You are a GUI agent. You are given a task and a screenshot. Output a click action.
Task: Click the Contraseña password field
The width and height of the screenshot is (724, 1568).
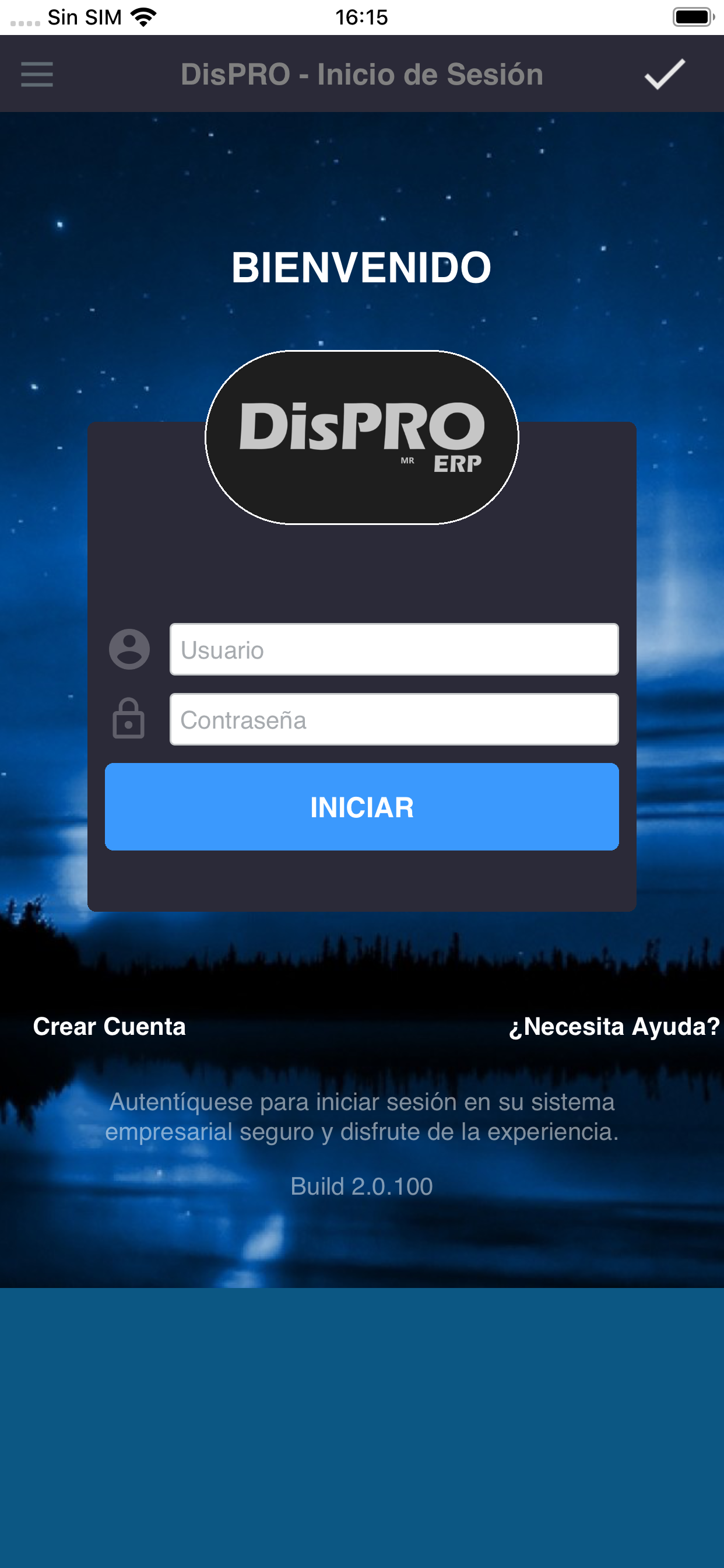(x=394, y=720)
